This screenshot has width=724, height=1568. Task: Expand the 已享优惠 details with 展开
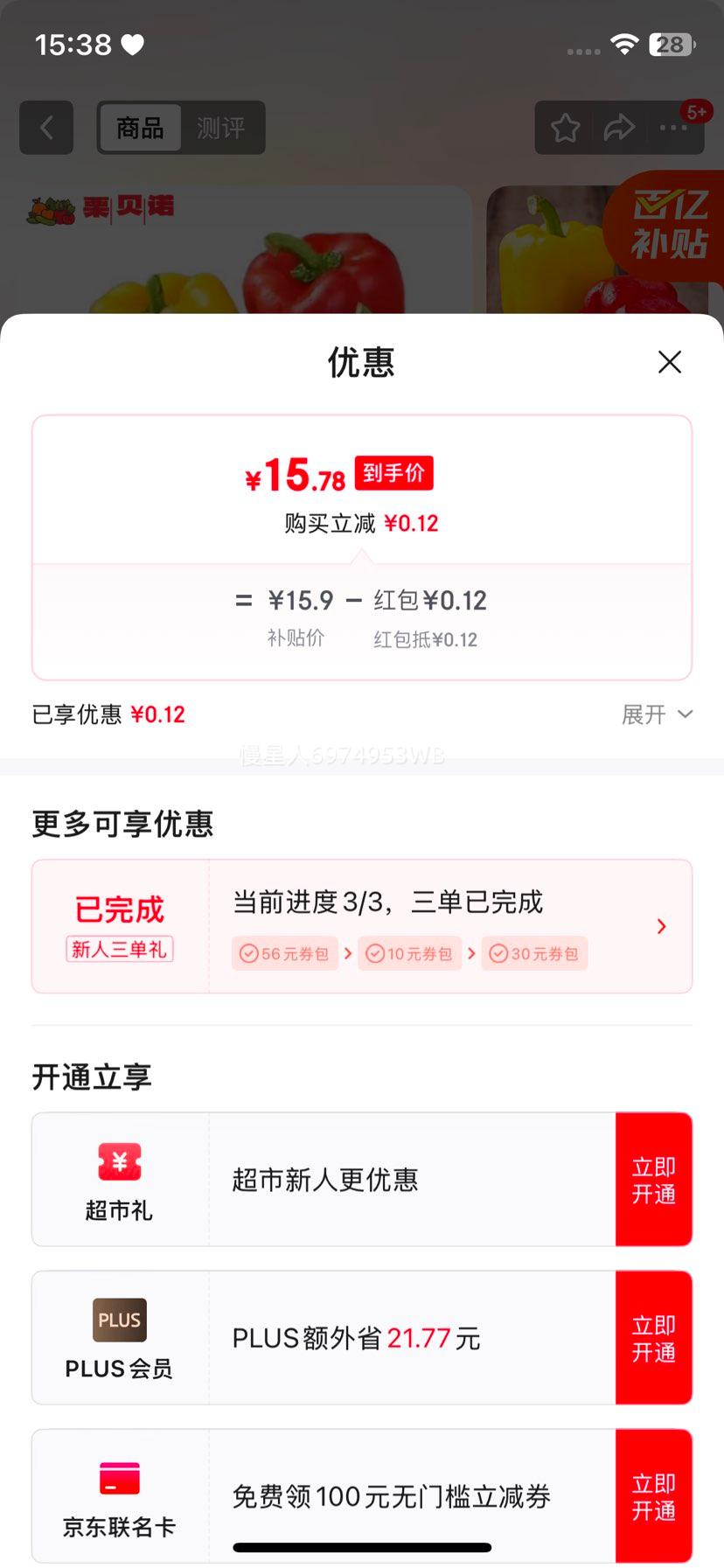(657, 714)
